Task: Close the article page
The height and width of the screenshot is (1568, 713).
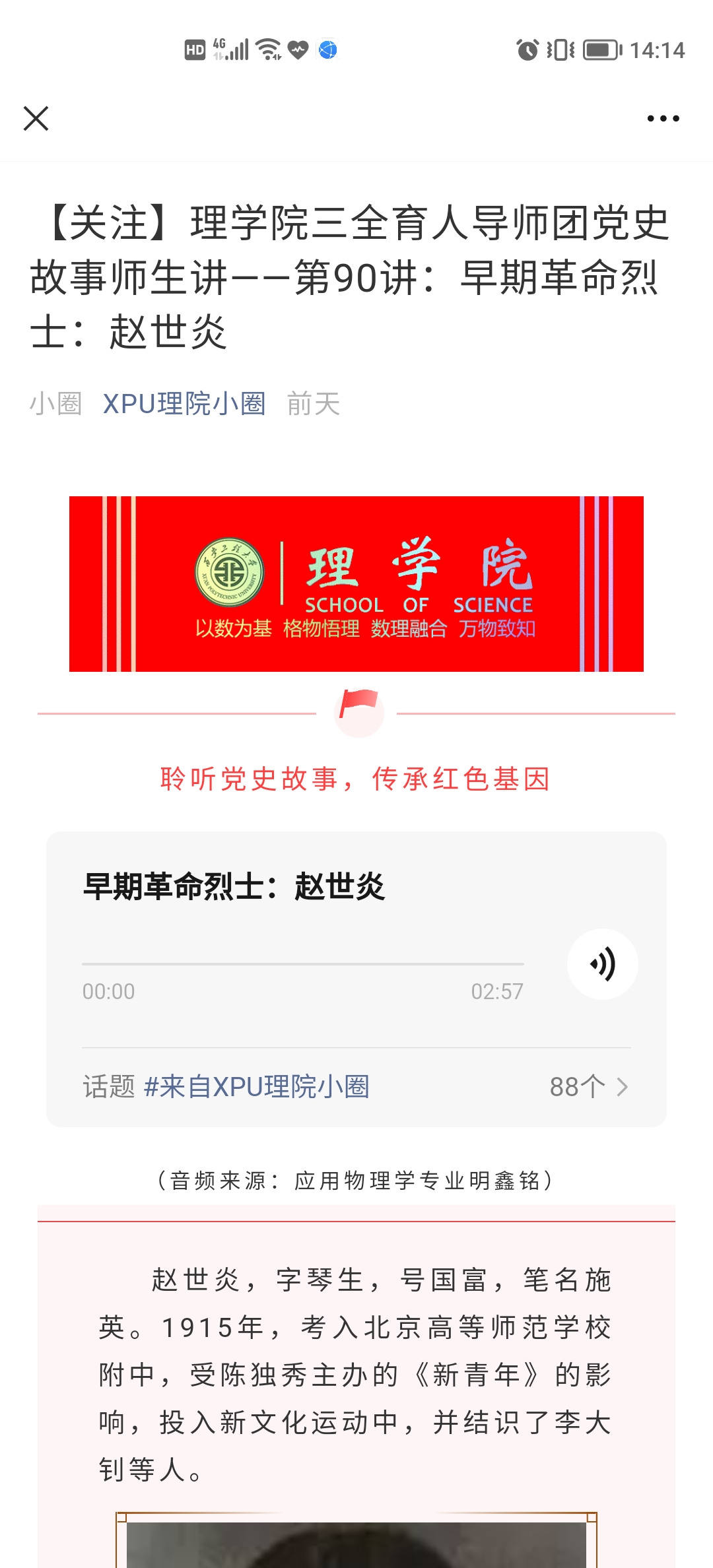Action: pos(36,119)
